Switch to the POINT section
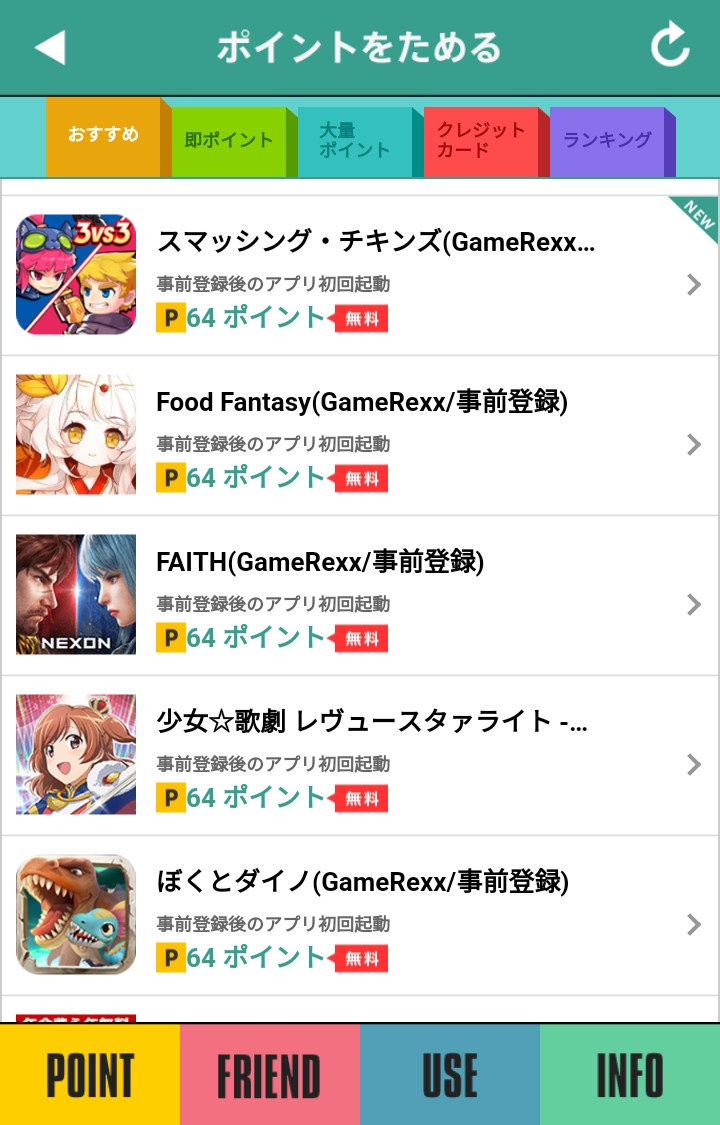Viewport: 720px width, 1125px height. point(90,1075)
